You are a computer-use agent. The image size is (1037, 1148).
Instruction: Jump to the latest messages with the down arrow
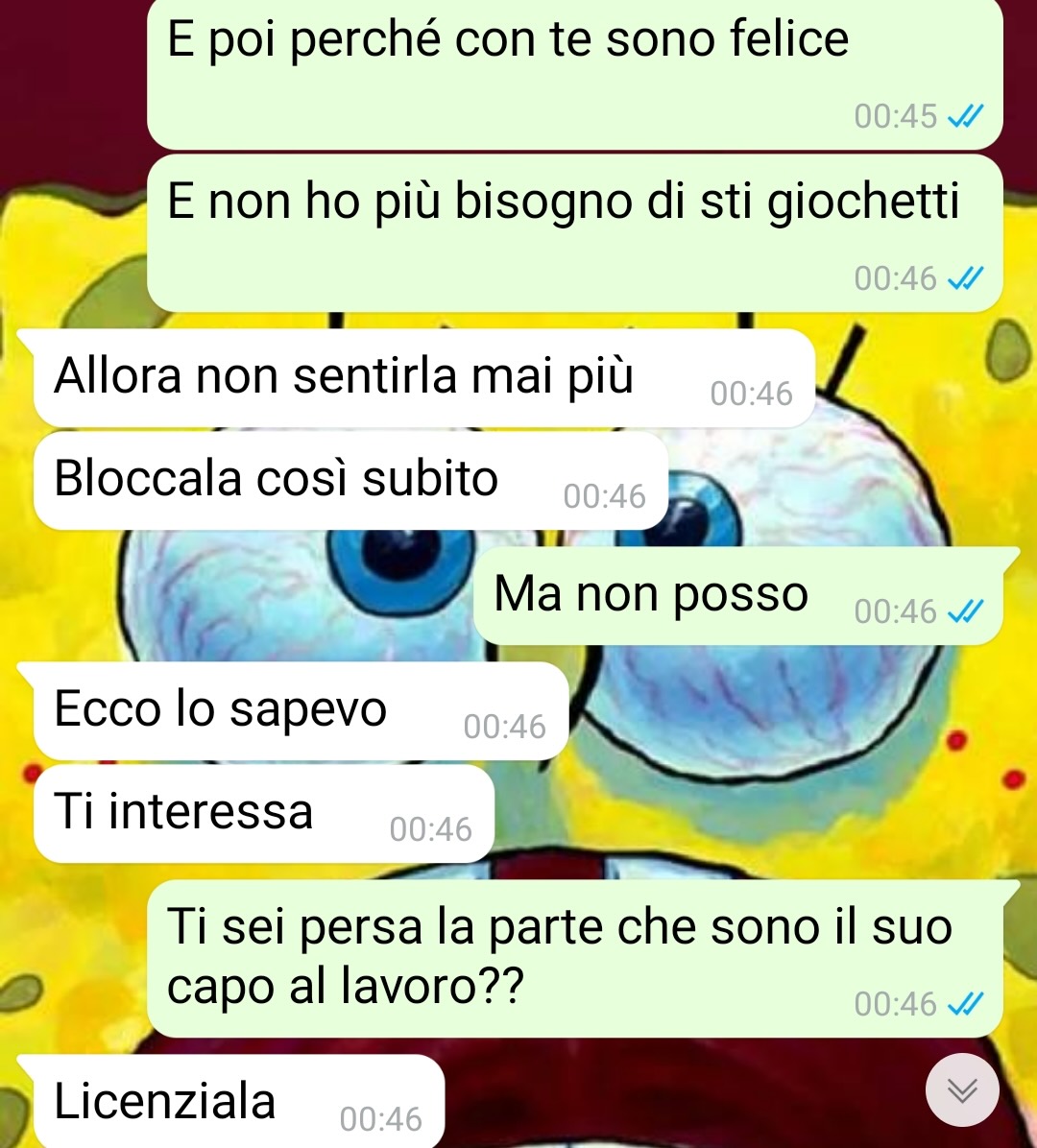pos(962,1089)
